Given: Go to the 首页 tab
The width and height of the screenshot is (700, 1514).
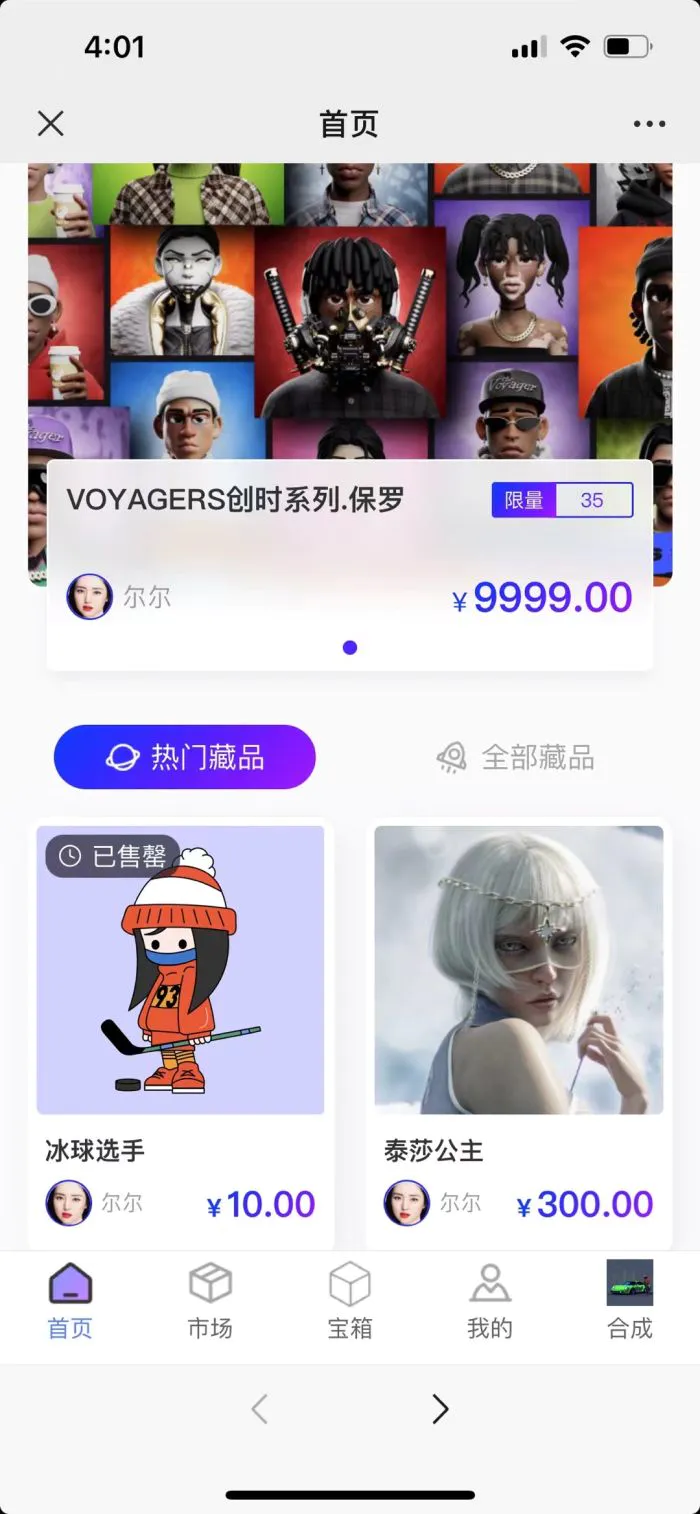Looking at the screenshot, I should point(70,1302).
